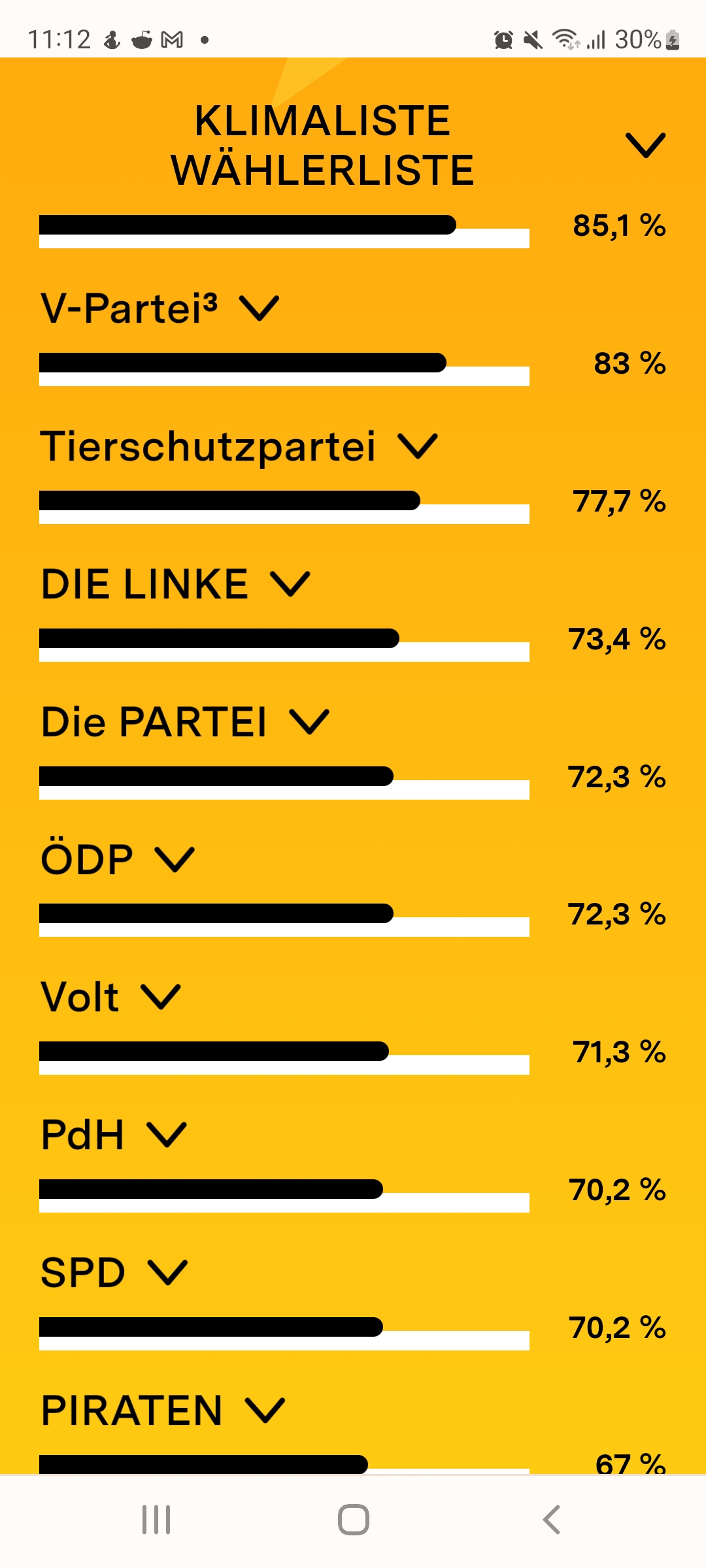
Task: Open recent apps from navigation bar
Action: [x=156, y=1520]
